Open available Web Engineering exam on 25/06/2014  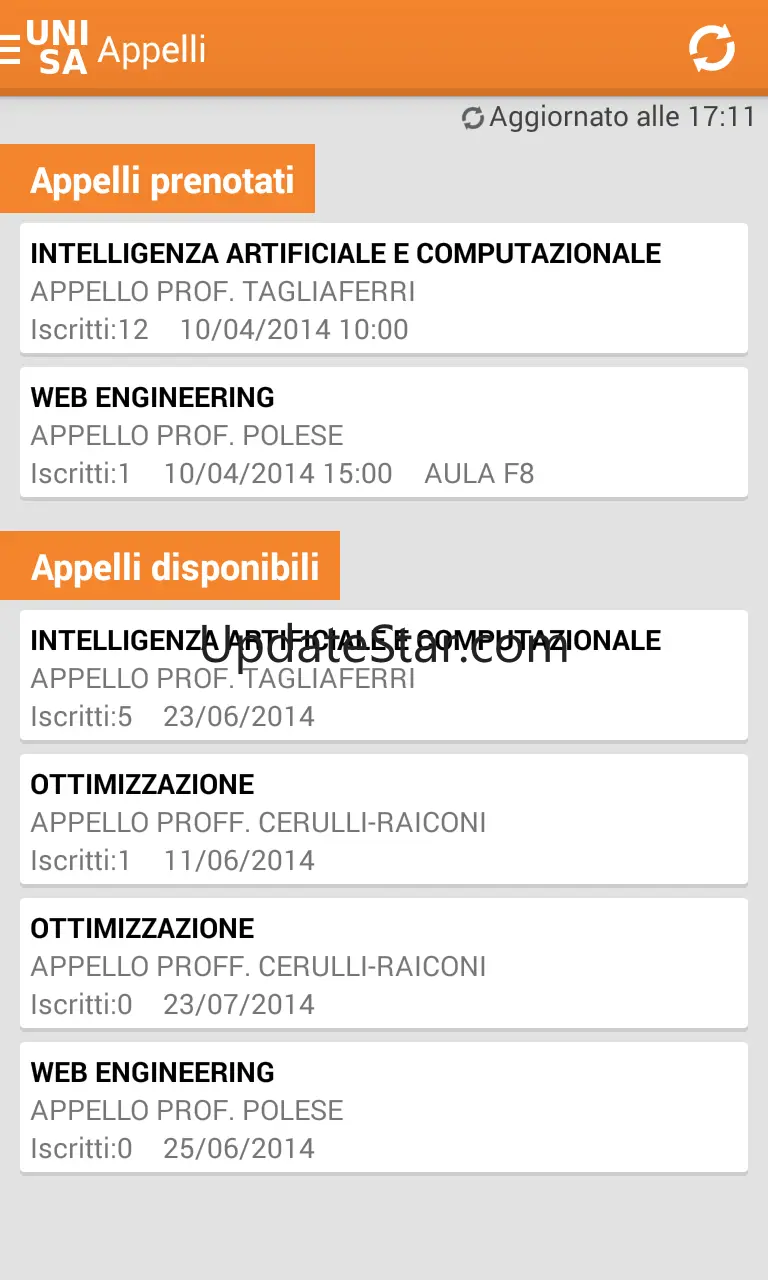[x=383, y=1108]
